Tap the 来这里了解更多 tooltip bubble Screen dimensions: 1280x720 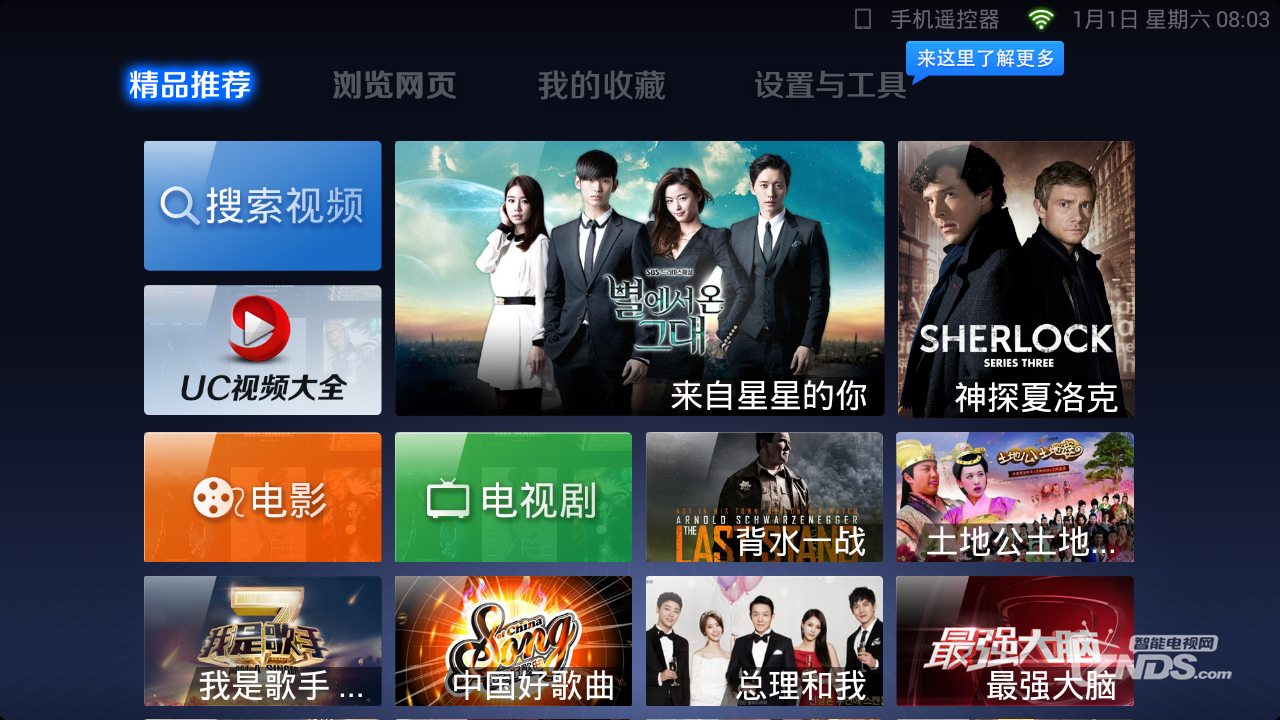[x=985, y=58]
